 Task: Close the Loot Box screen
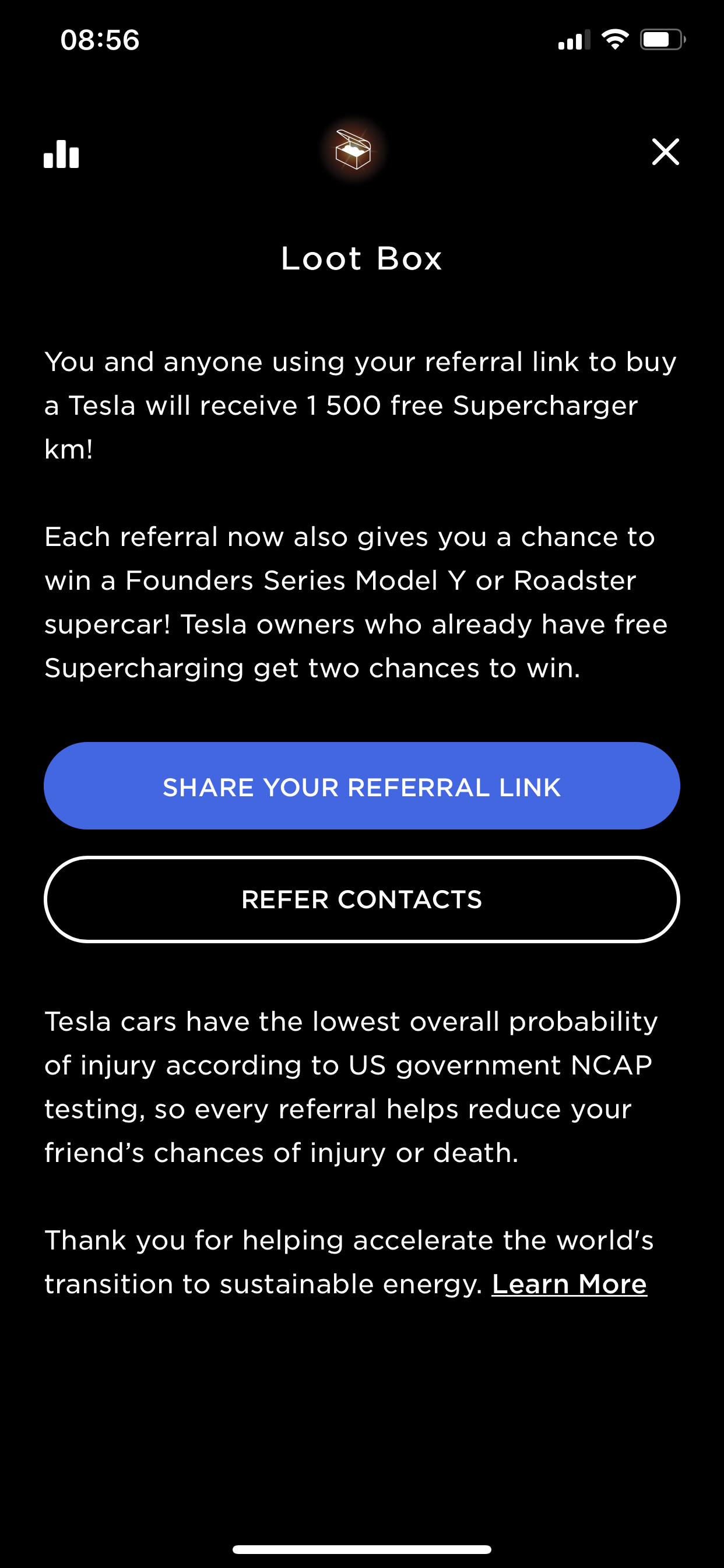[665, 152]
